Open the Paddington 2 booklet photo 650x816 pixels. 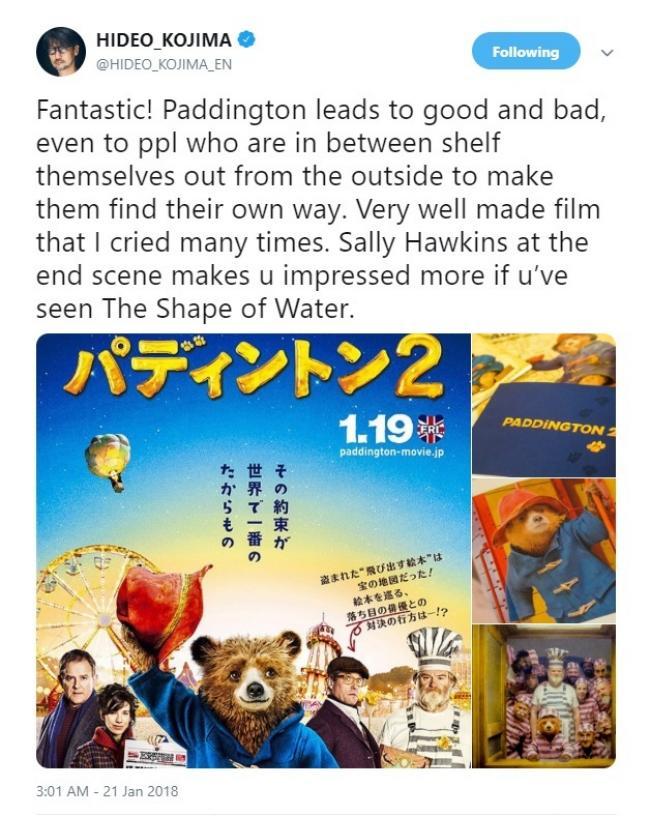point(543,404)
